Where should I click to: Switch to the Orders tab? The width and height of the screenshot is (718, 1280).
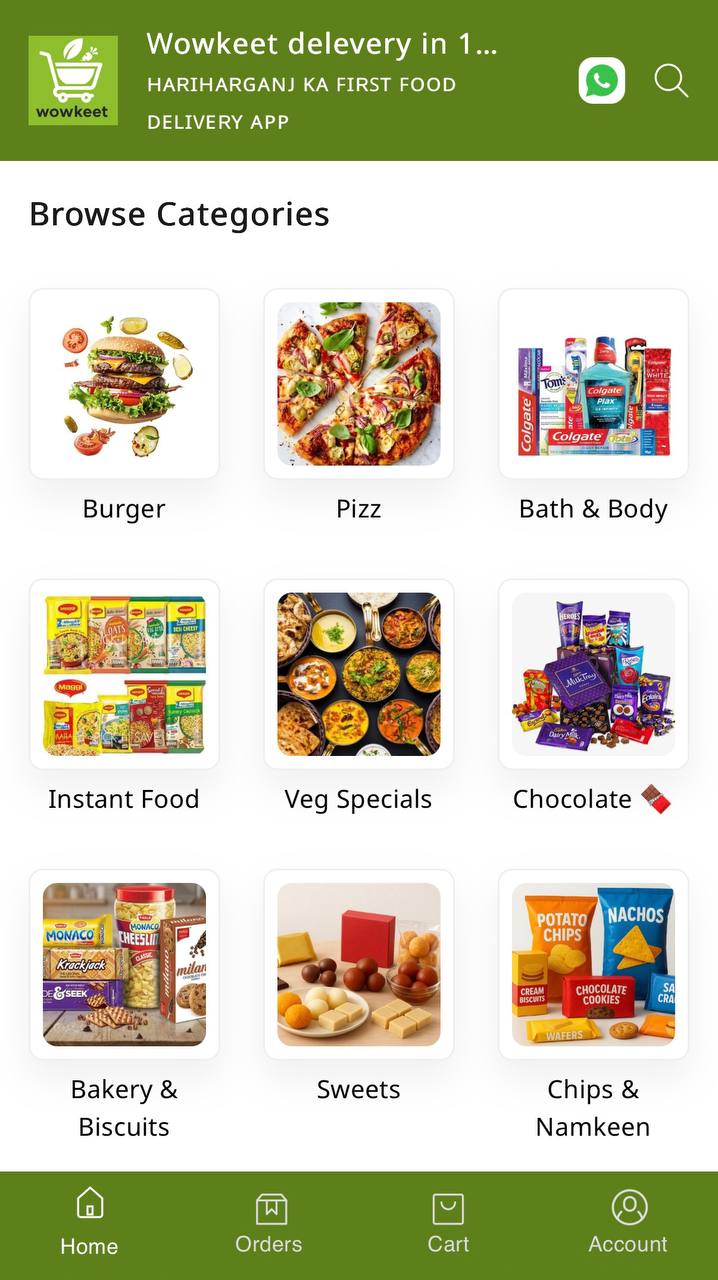(x=269, y=1222)
